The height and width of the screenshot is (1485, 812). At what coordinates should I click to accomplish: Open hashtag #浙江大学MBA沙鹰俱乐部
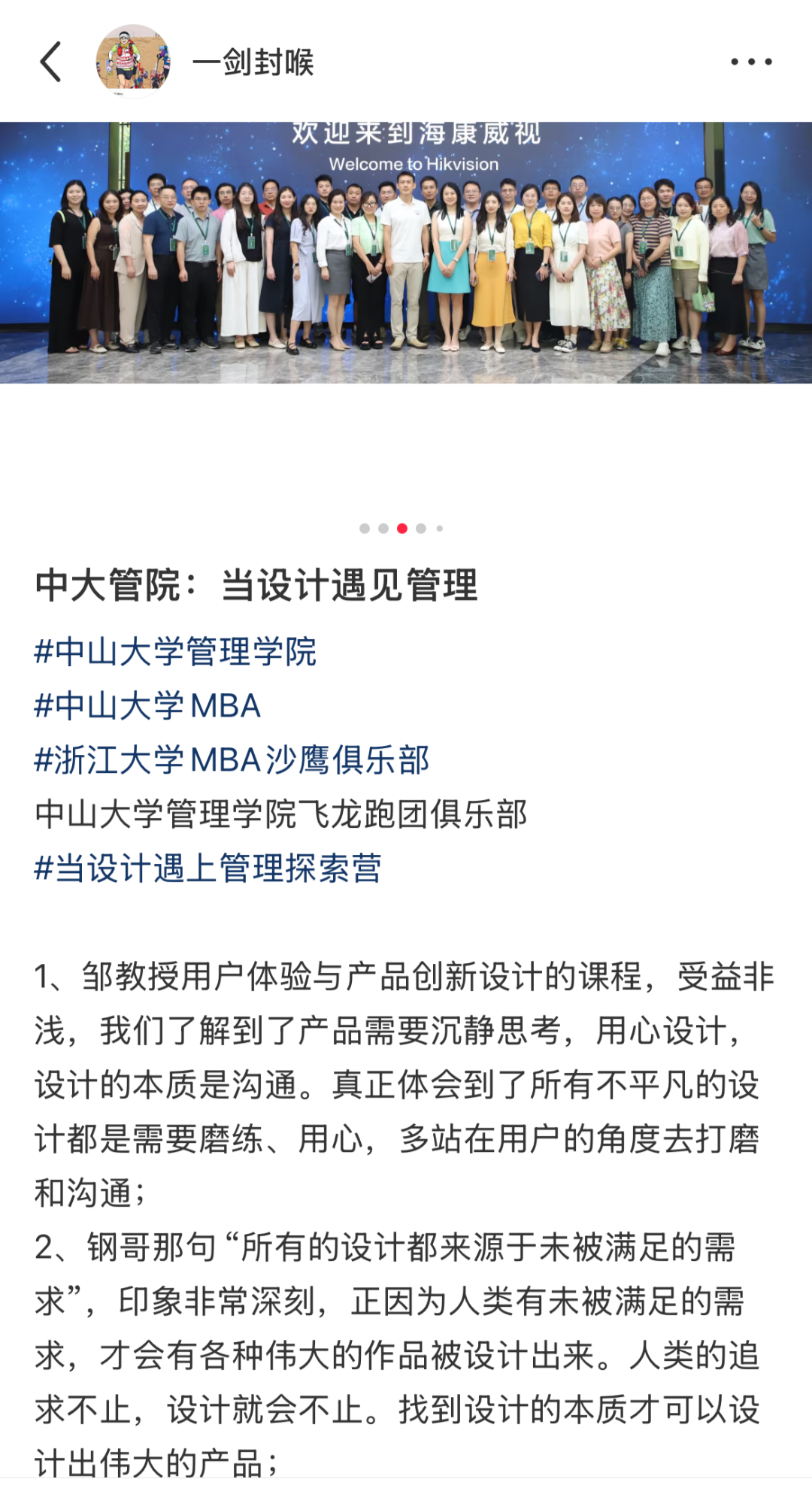click(x=232, y=760)
